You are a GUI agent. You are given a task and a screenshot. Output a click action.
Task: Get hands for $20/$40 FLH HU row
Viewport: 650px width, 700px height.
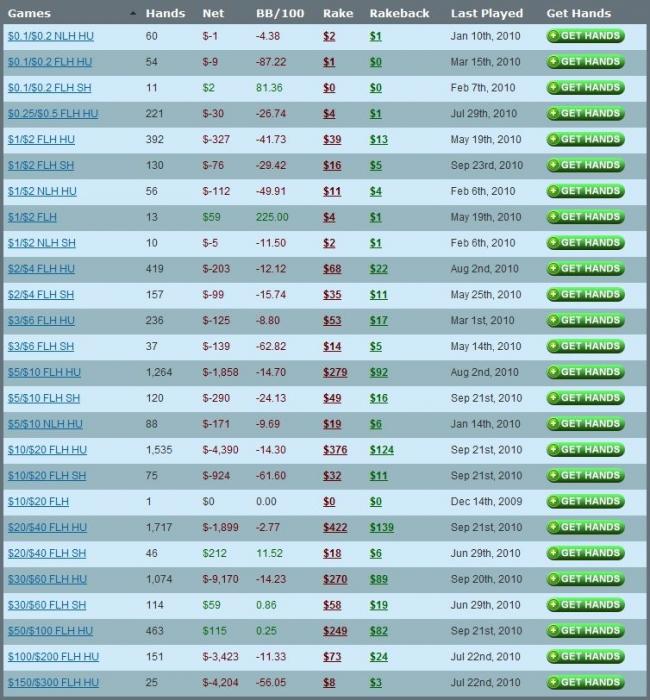point(585,527)
